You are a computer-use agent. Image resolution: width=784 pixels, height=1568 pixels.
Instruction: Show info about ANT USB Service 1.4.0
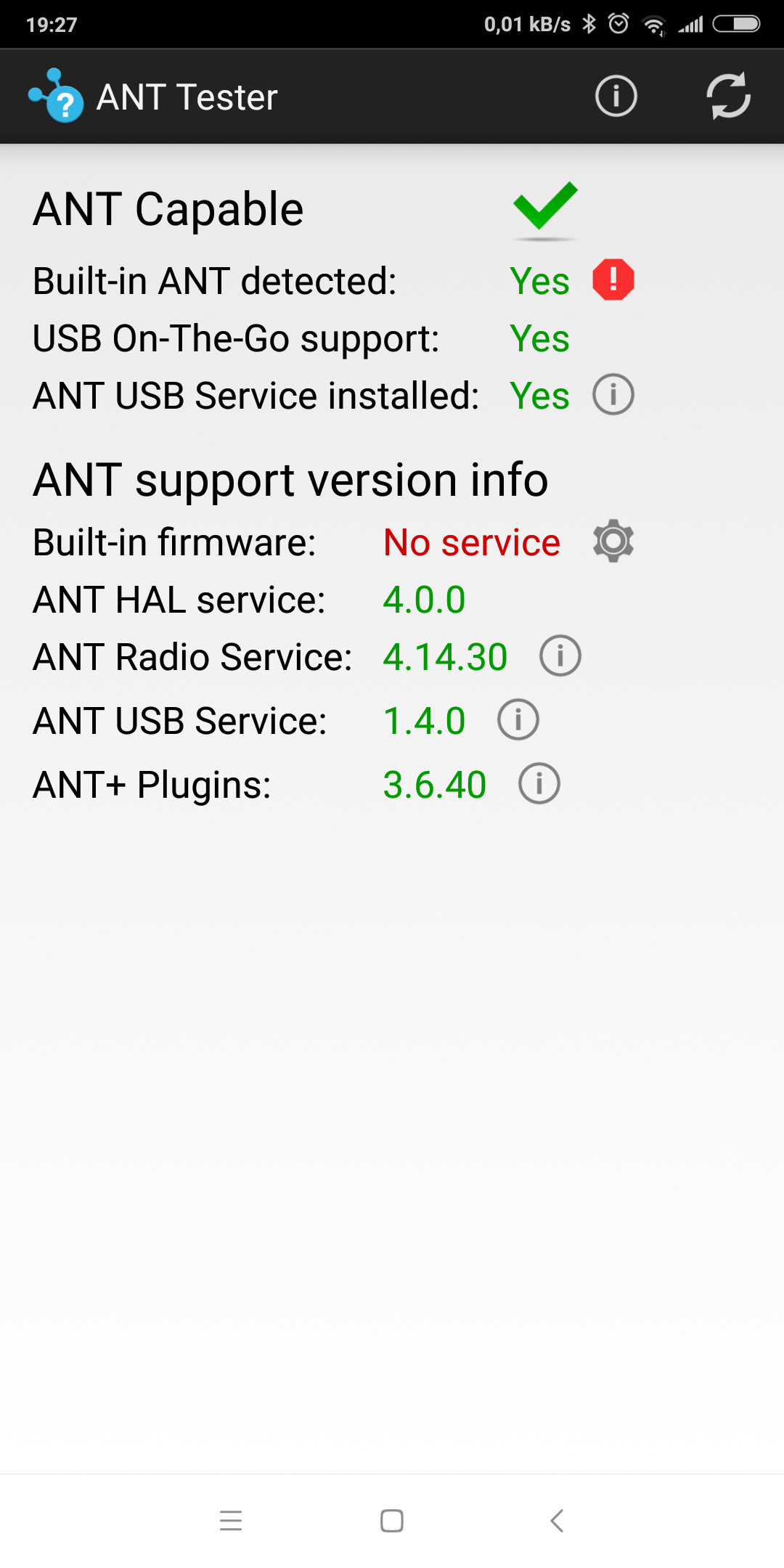pos(518,720)
